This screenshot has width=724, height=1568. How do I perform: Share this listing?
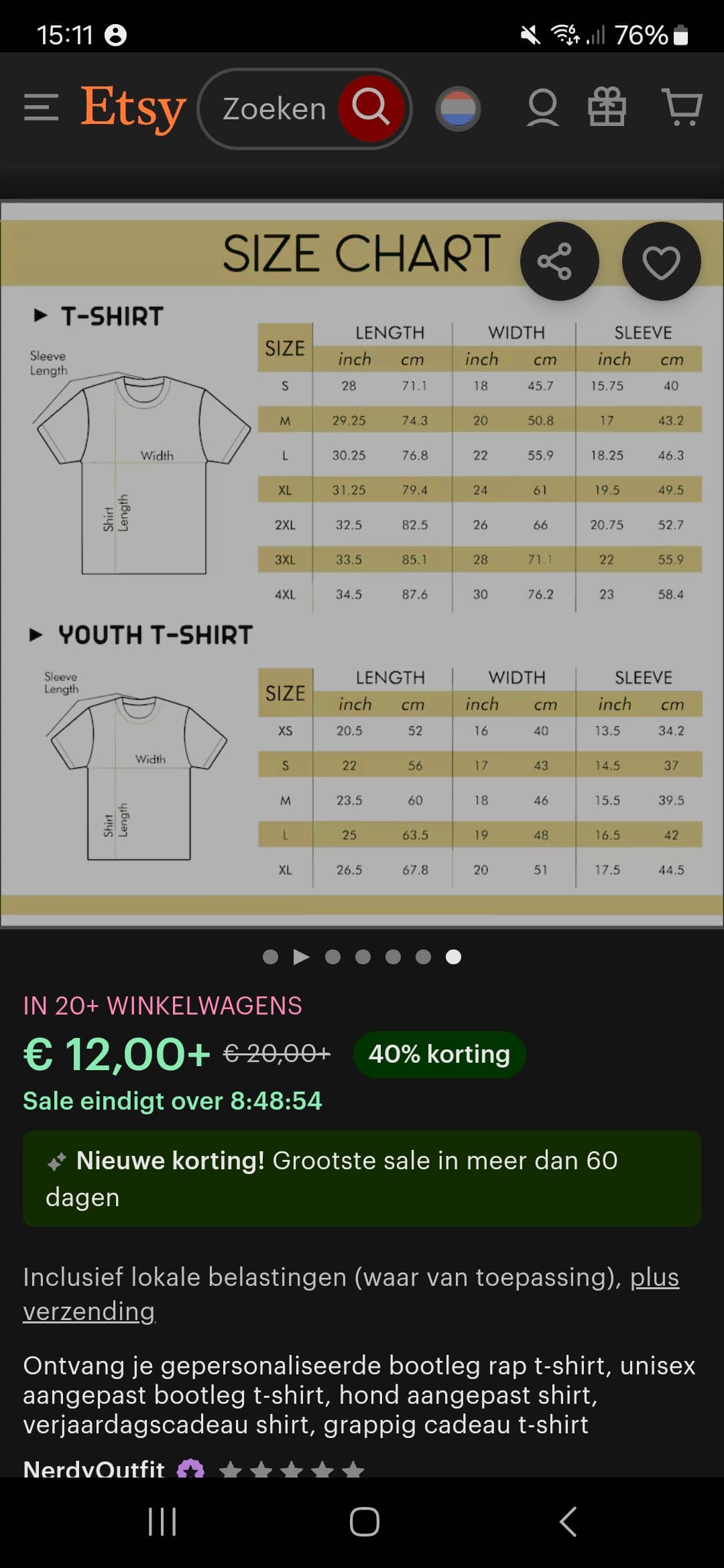coord(559,261)
